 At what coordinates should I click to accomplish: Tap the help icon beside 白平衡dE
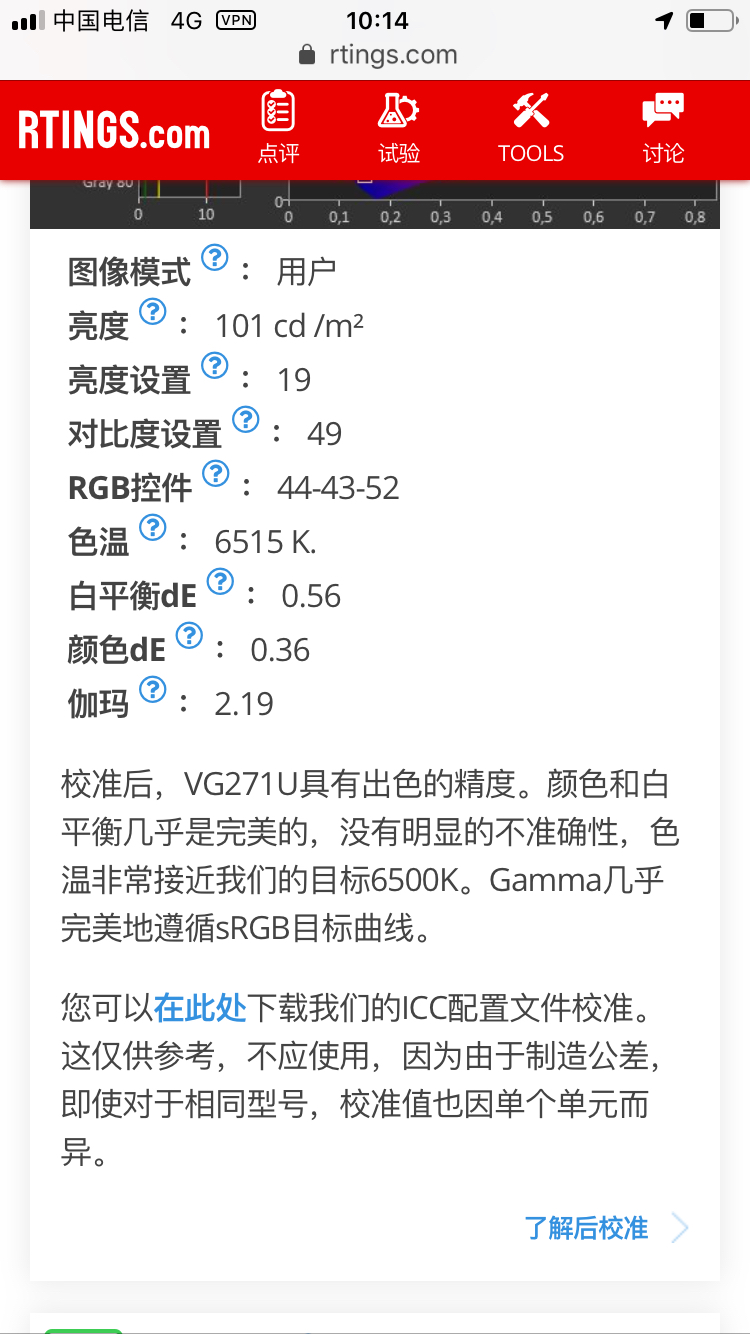pos(220,582)
